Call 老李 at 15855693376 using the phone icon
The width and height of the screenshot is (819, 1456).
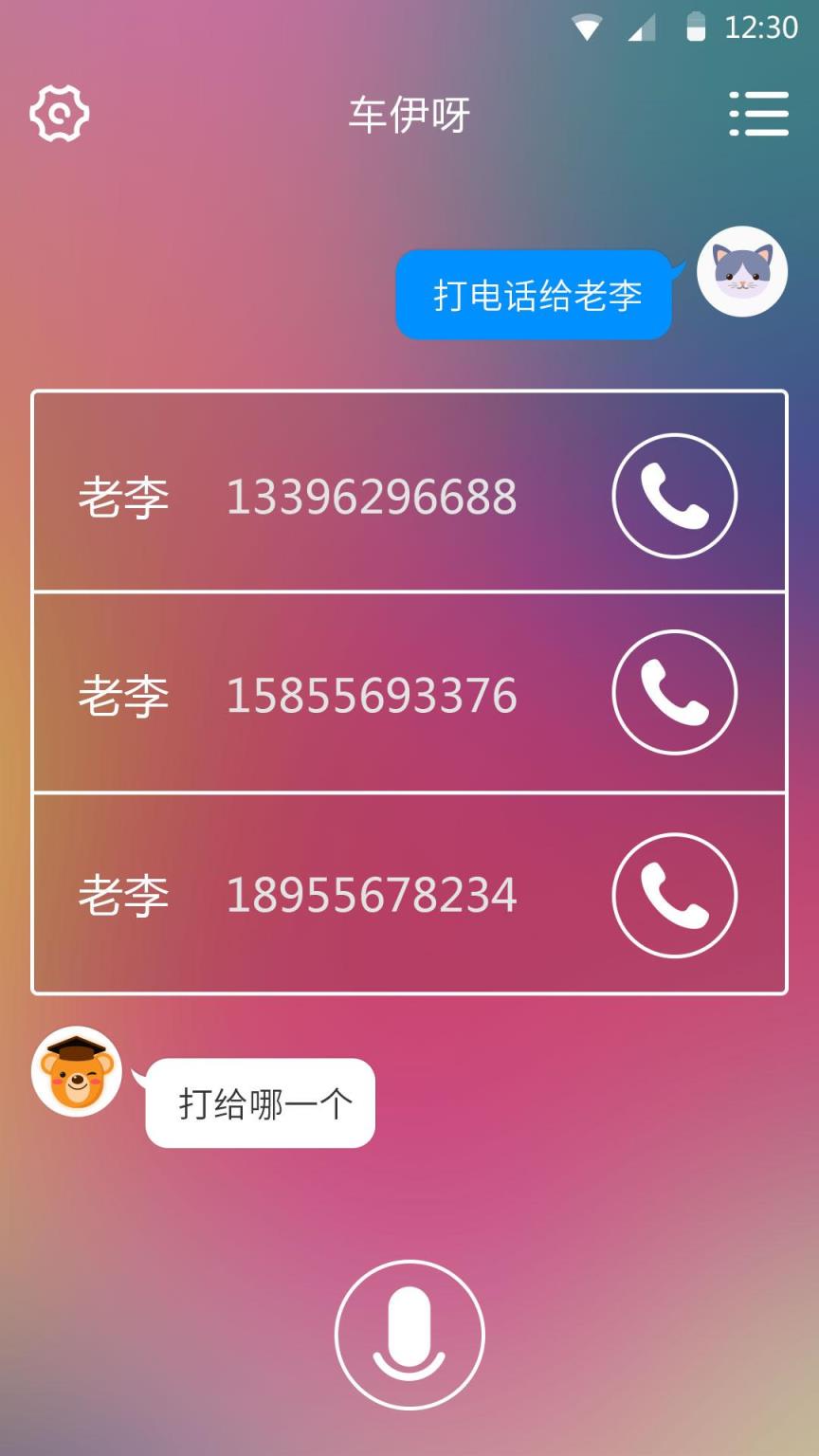click(x=674, y=693)
